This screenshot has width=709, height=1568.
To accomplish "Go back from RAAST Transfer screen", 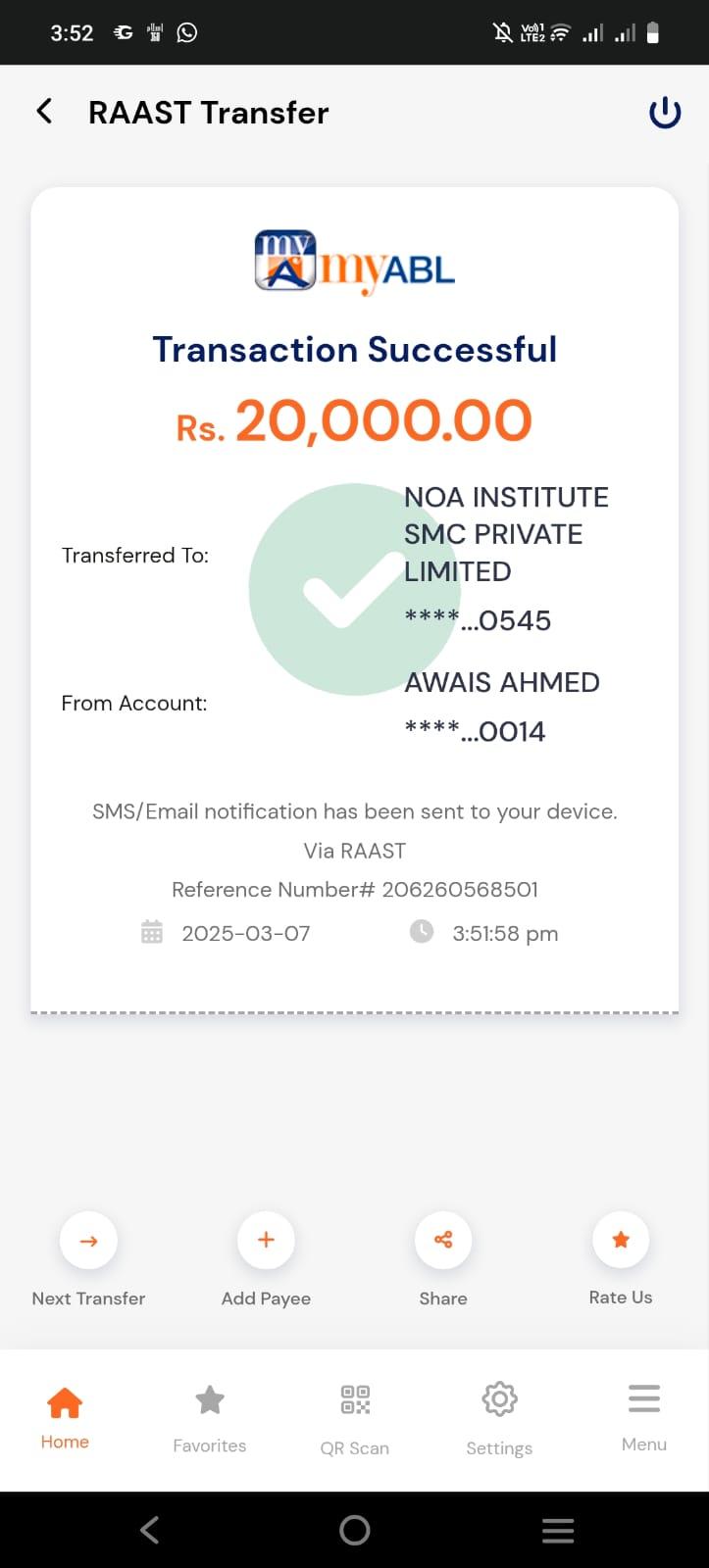I will pyautogui.click(x=45, y=112).
